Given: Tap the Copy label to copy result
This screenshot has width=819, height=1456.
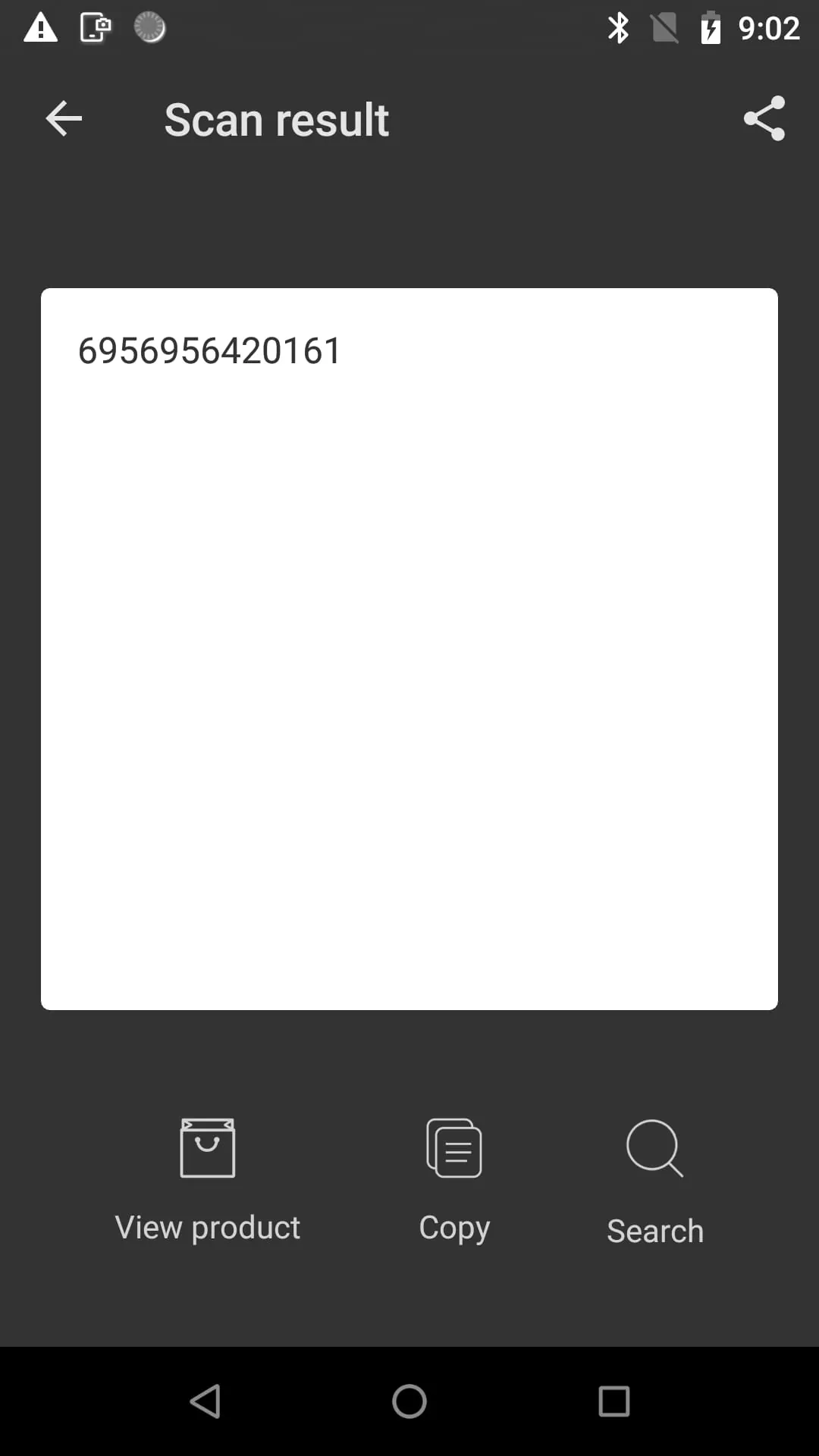Looking at the screenshot, I should tap(453, 1228).
